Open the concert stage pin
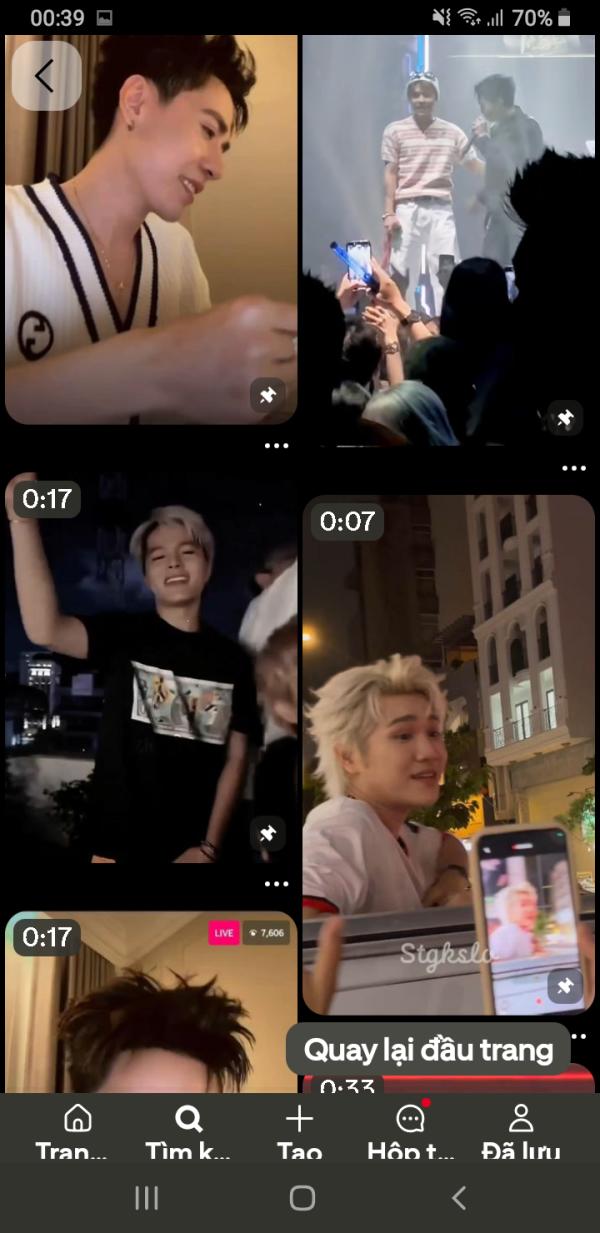This screenshot has width=600, height=1233. pos(449,240)
